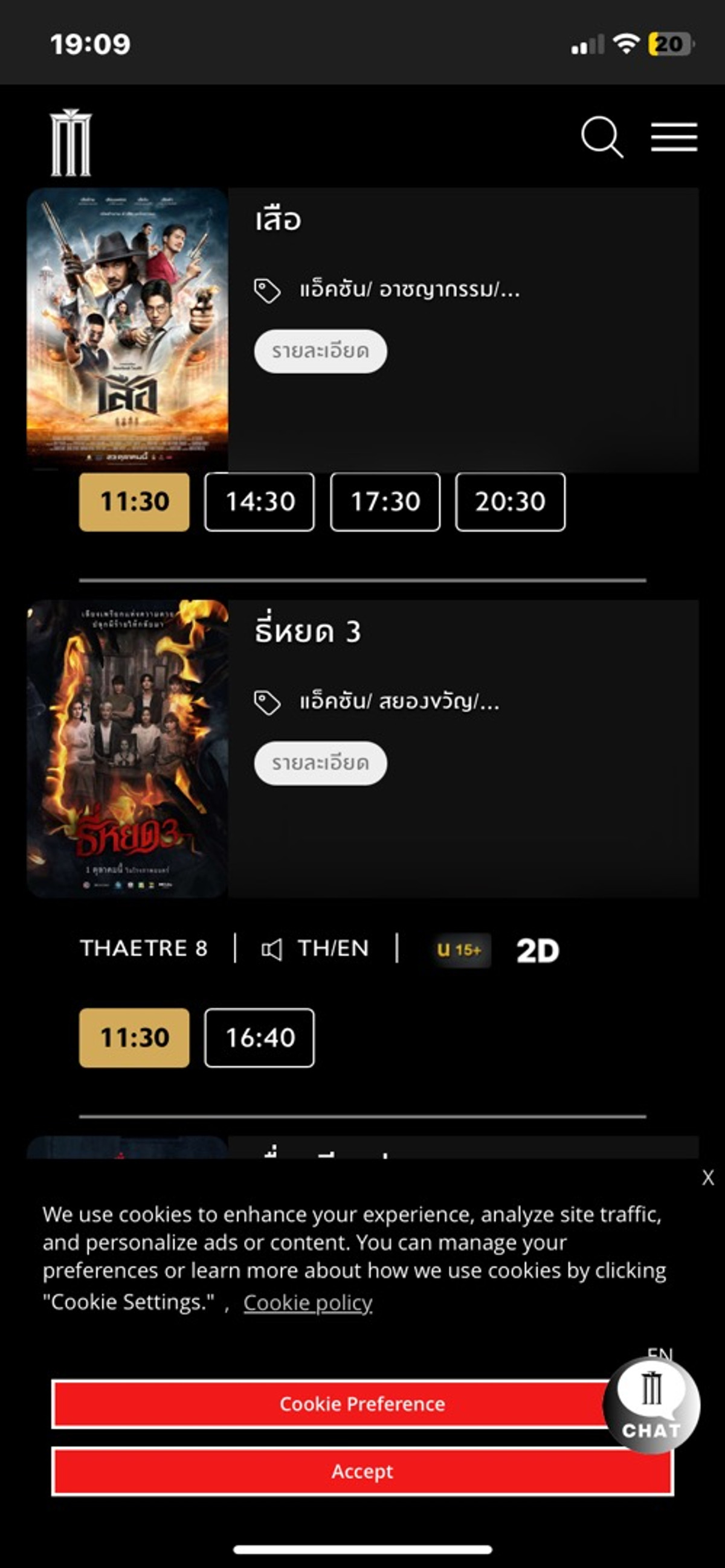Screen dimensions: 725x1568
Task: Open the ธี่หยด 3 movie poster
Action: (x=127, y=748)
